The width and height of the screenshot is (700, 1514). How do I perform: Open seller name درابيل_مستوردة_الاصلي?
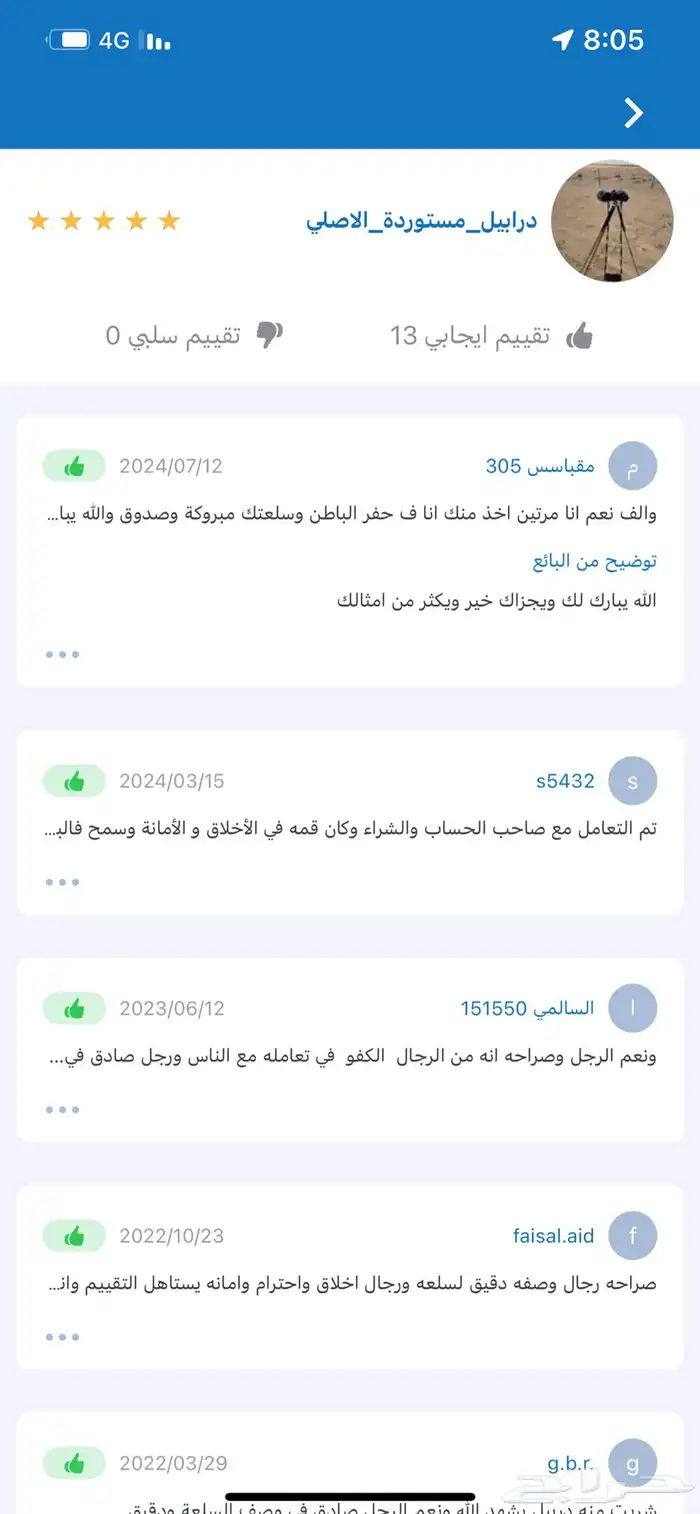tap(421, 221)
